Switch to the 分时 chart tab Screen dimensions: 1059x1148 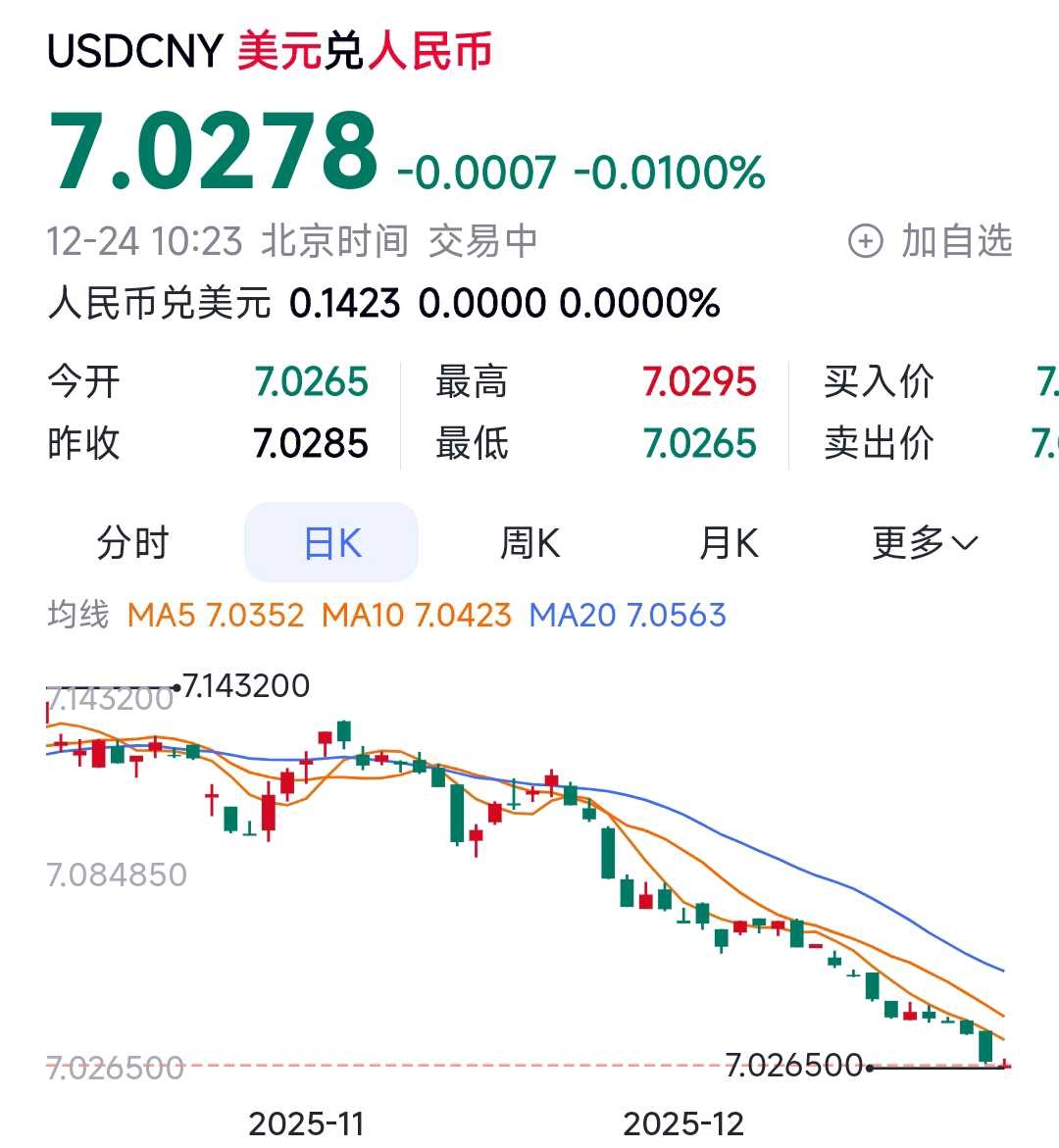(132, 542)
